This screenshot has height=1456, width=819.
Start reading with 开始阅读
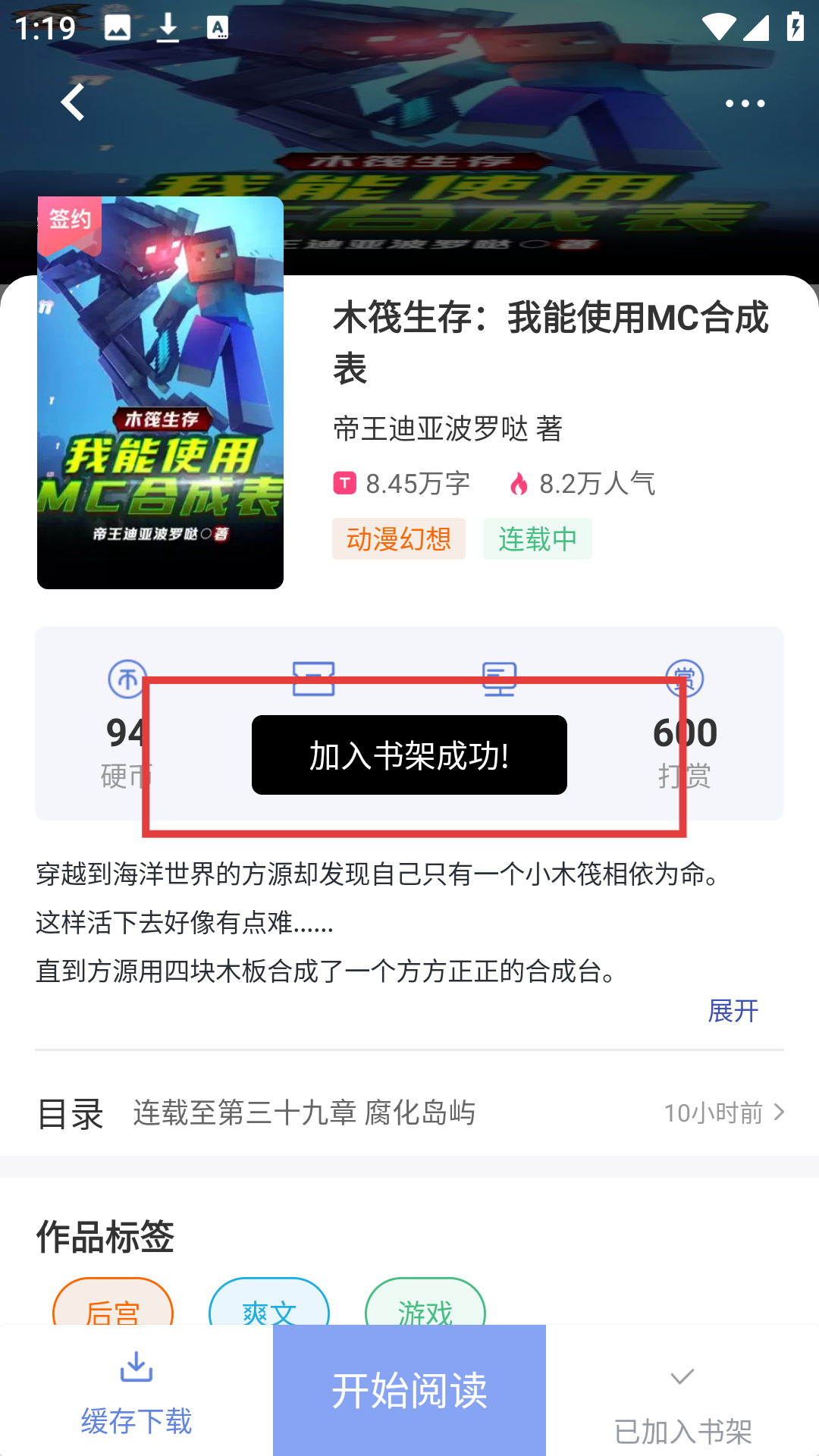pyautogui.click(x=409, y=1391)
